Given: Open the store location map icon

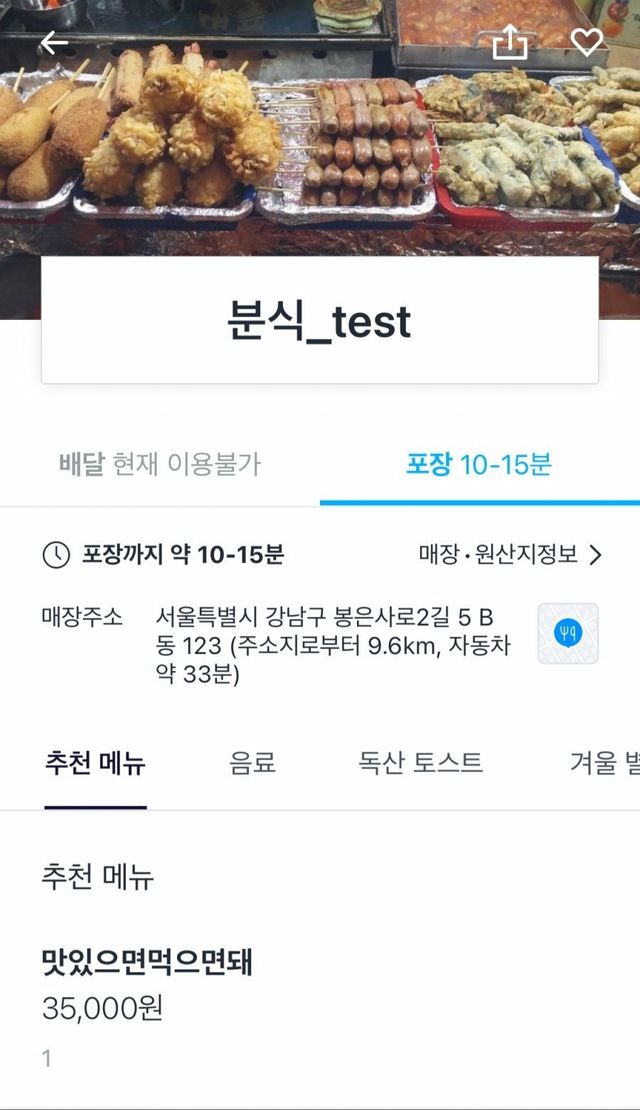Looking at the screenshot, I should click(x=568, y=633).
